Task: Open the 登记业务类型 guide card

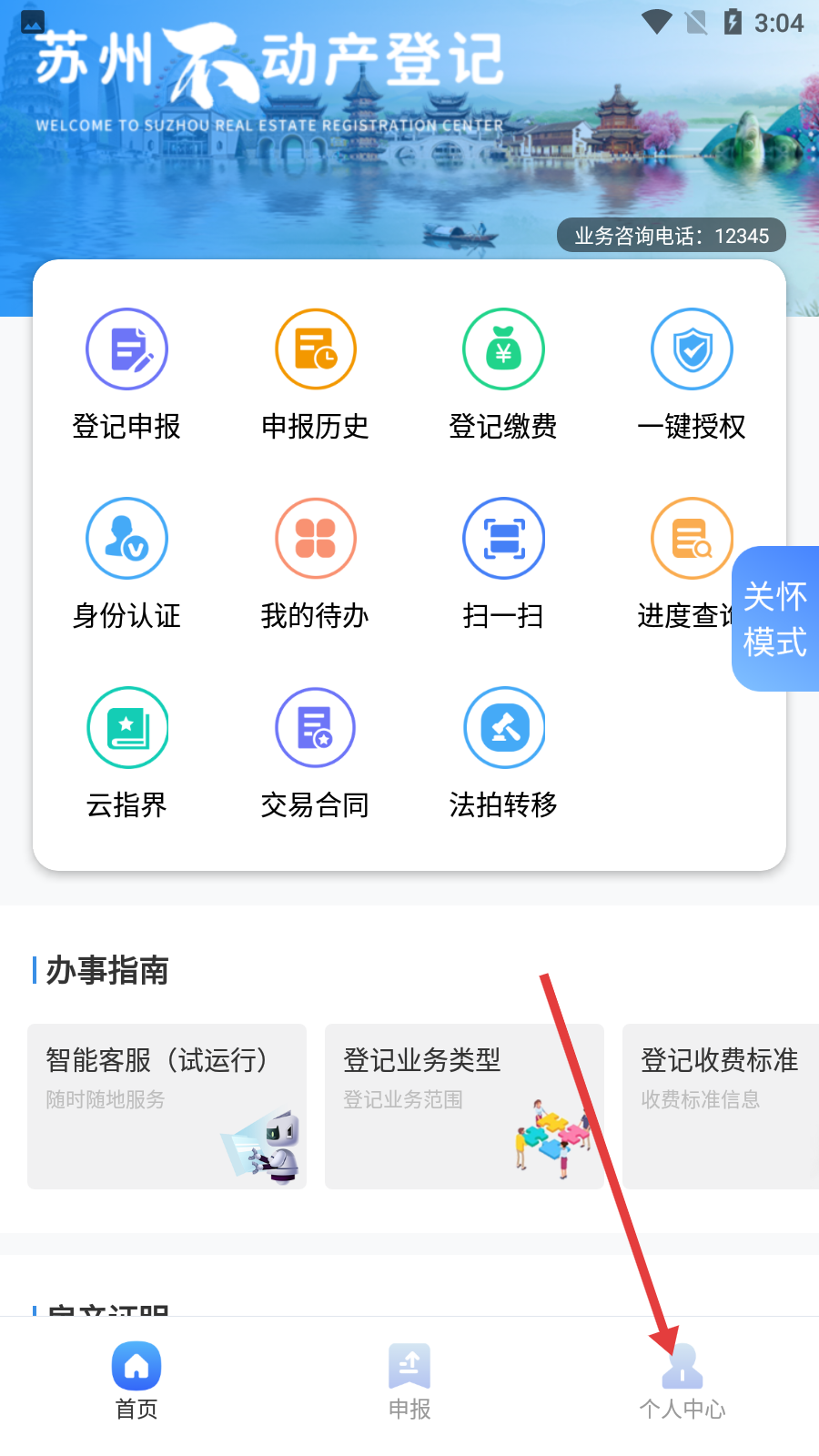Action: (464, 1106)
